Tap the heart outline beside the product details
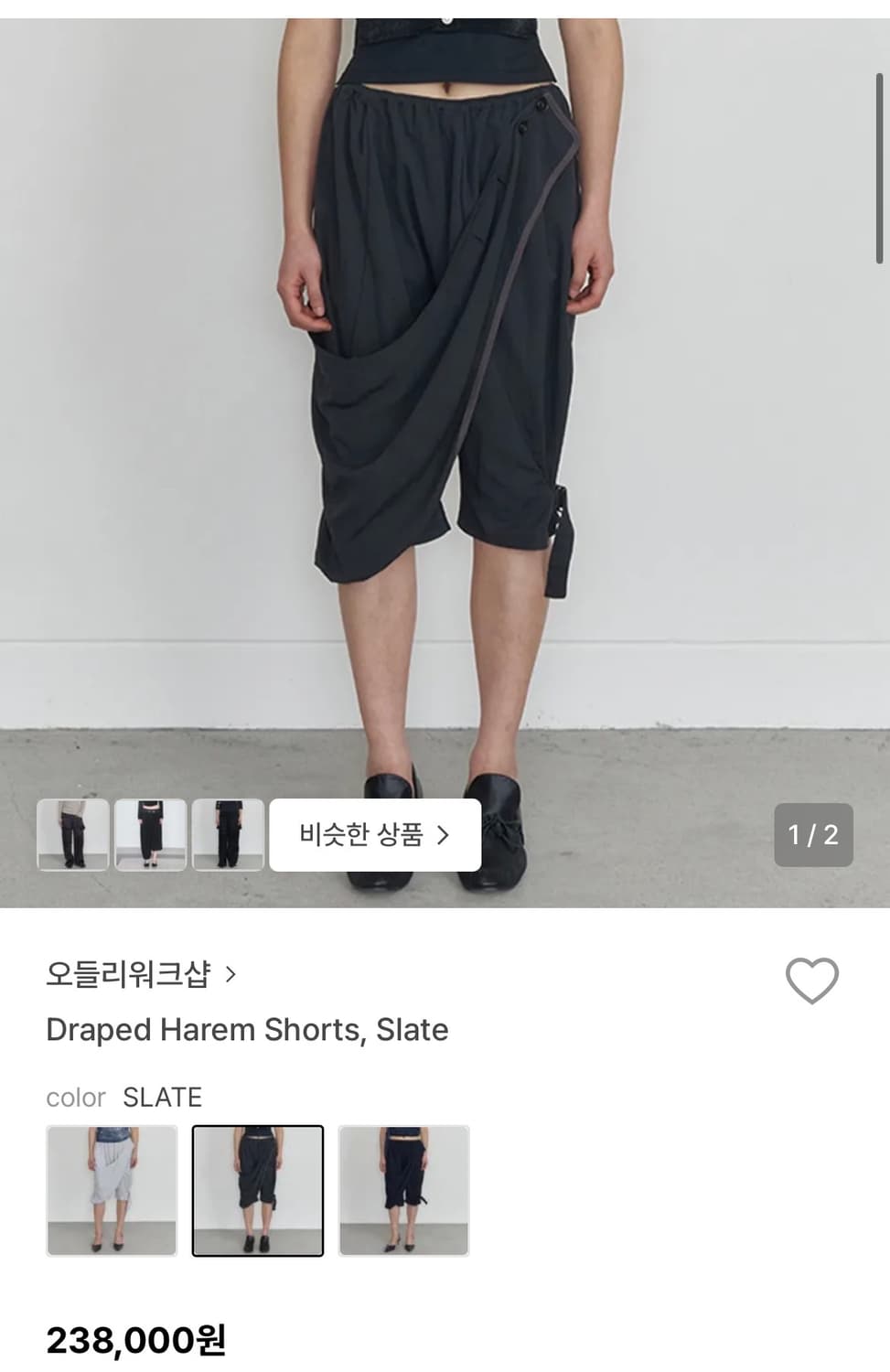This screenshot has width=890, height=1372. click(x=811, y=981)
